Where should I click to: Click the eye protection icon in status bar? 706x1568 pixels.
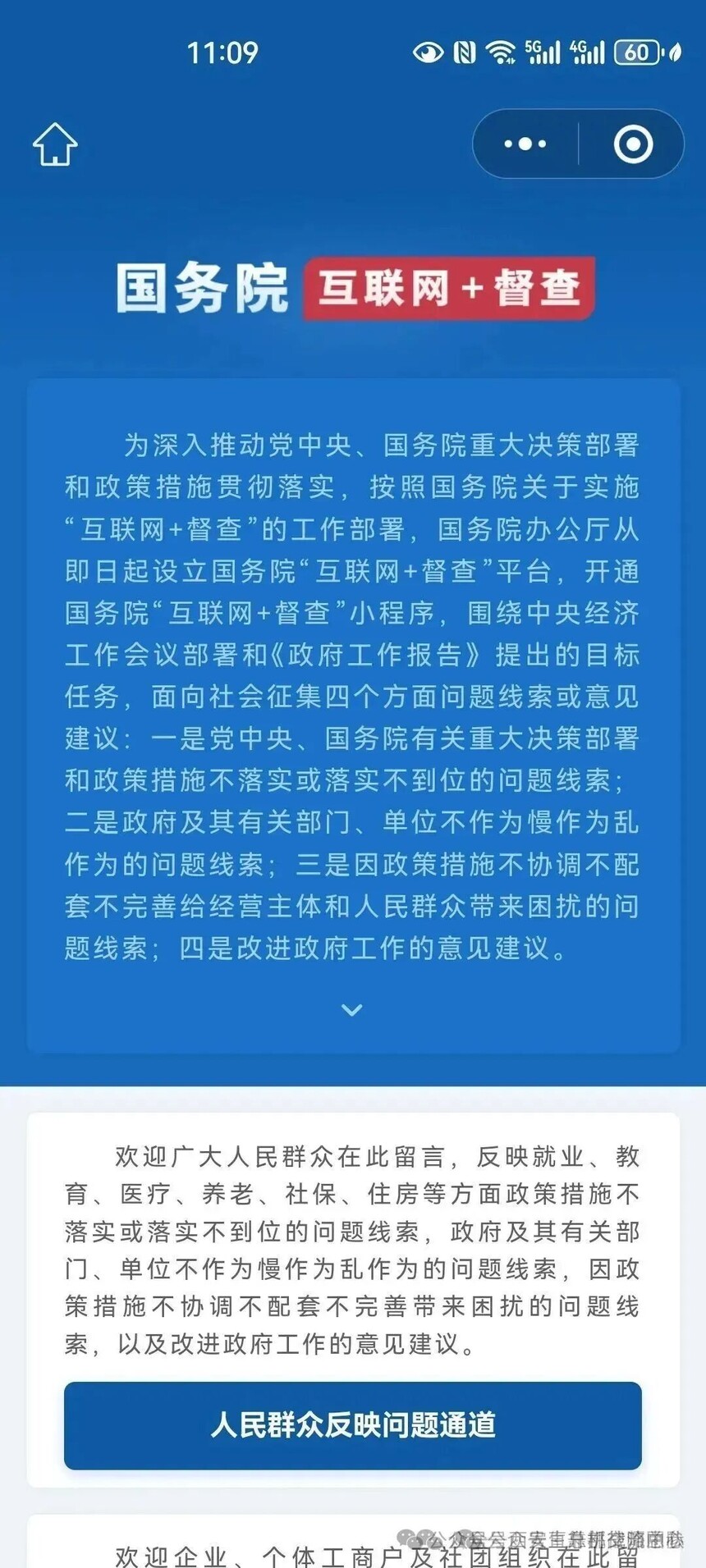click(430, 51)
